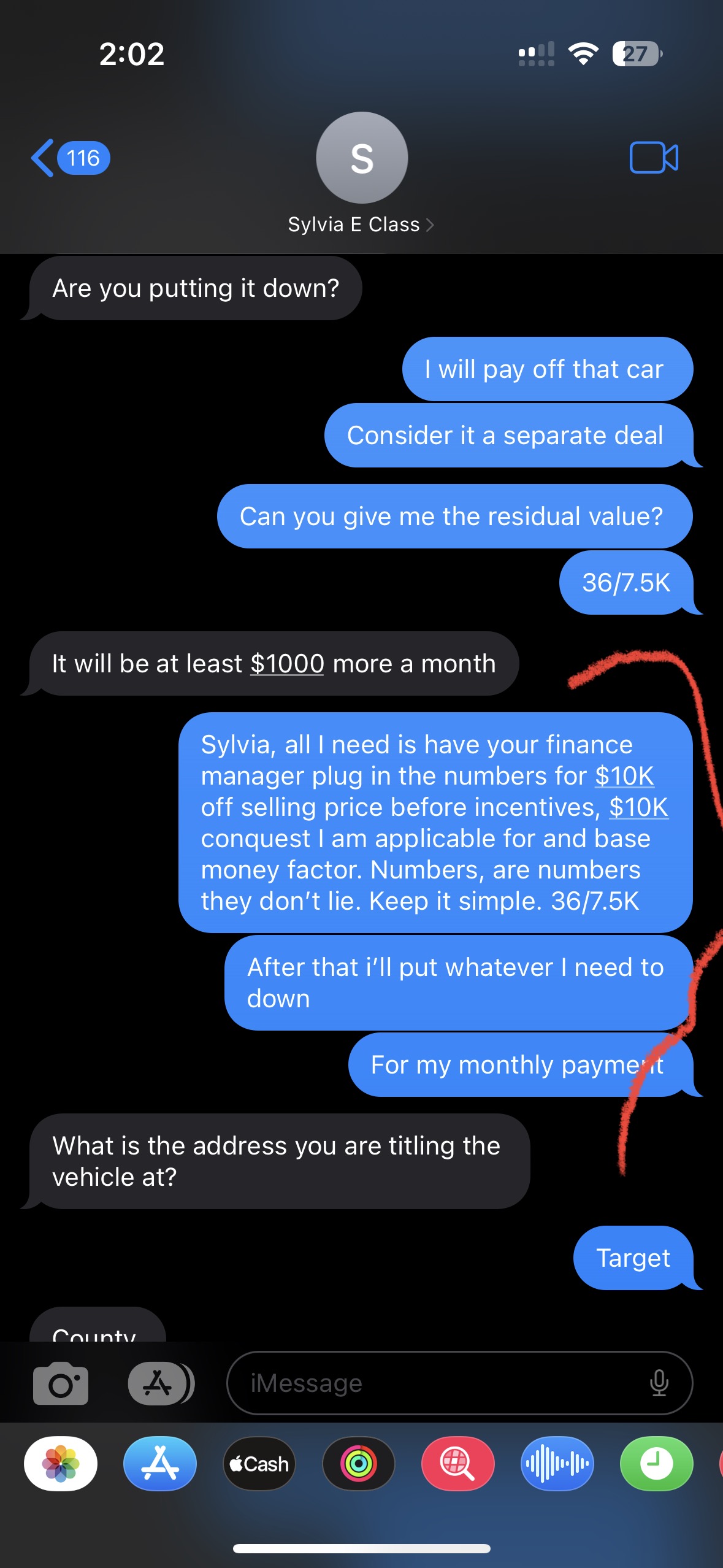Open the Photos iMessage app
This screenshot has width=723, height=1568.
(61, 1464)
